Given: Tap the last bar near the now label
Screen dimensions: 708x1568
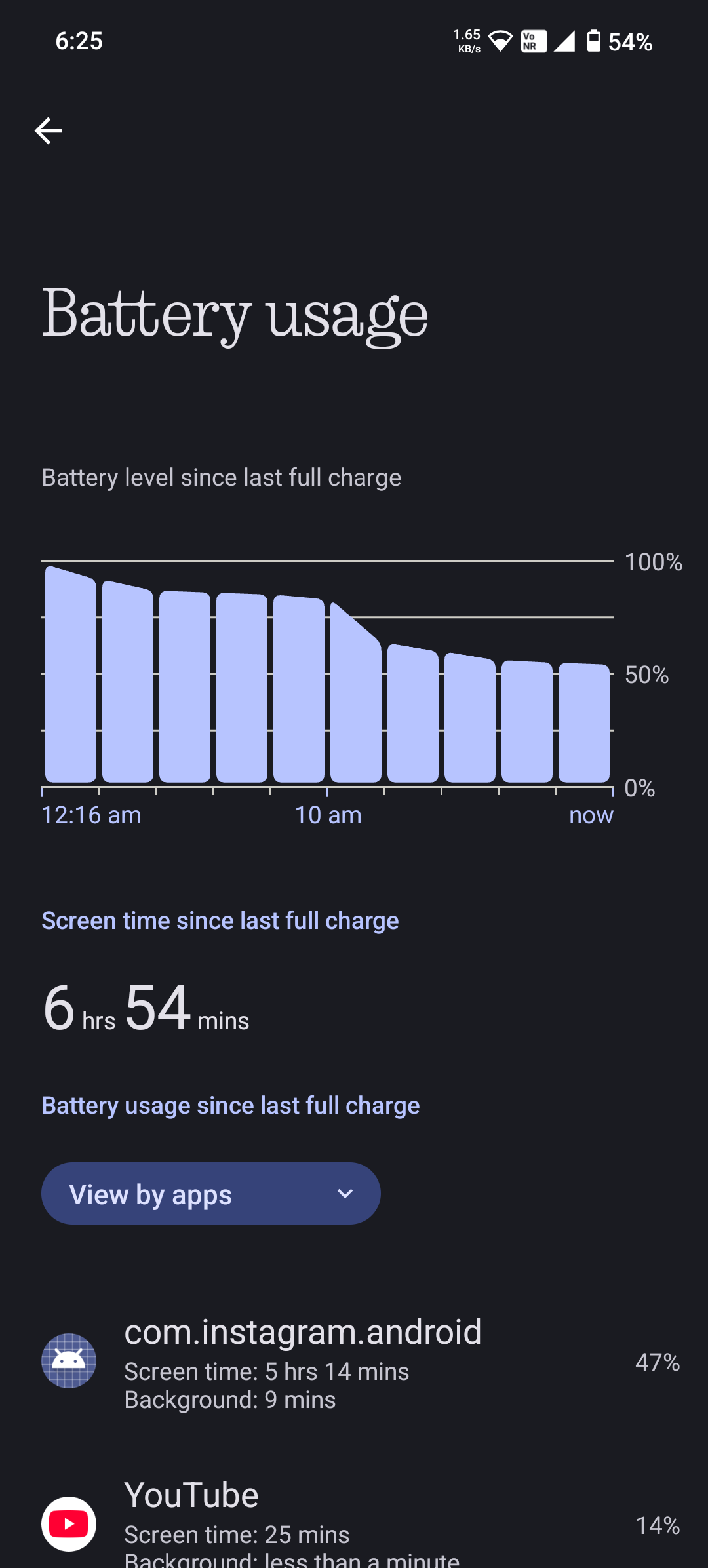Looking at the screenshot, I should [583, 721].
